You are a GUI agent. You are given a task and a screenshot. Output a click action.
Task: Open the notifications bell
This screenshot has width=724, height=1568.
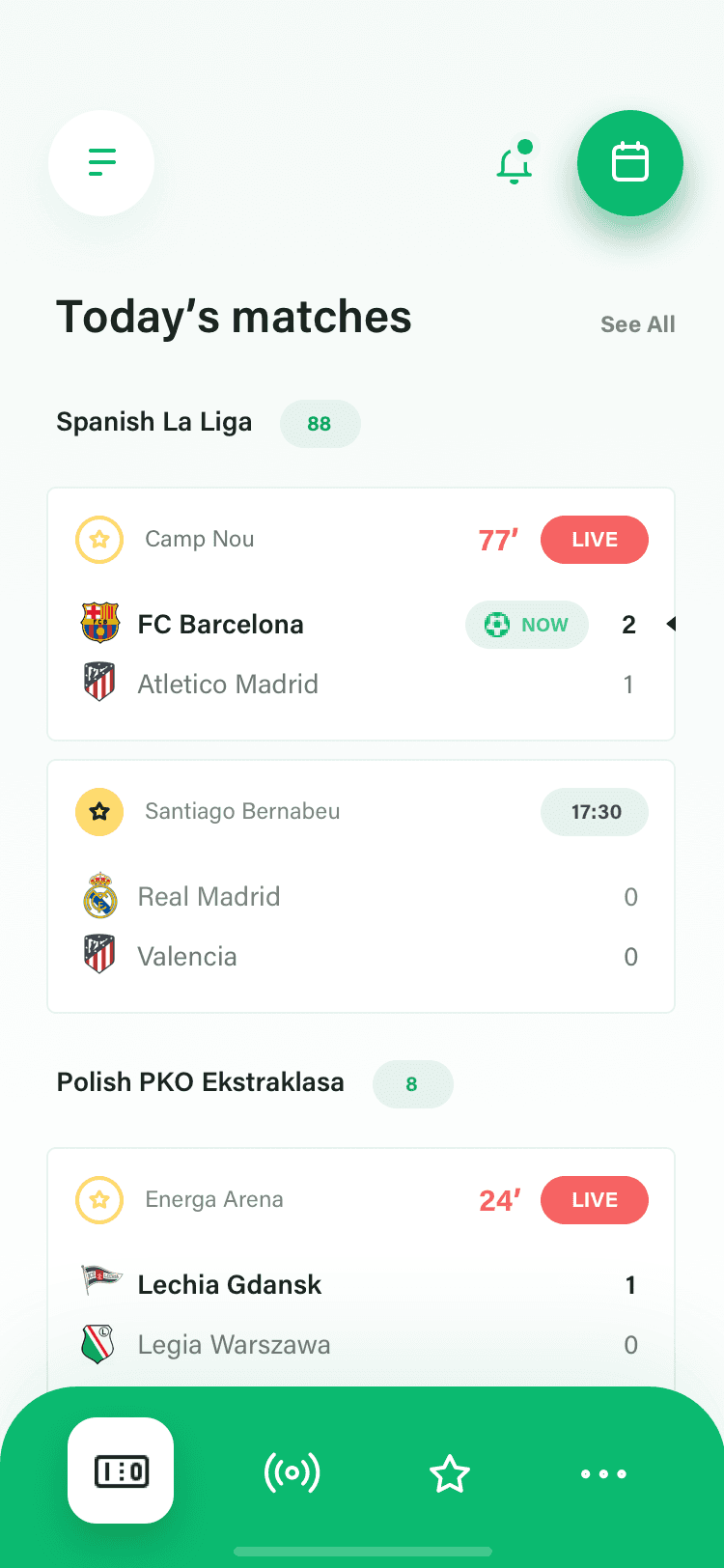tap(515, 164)
